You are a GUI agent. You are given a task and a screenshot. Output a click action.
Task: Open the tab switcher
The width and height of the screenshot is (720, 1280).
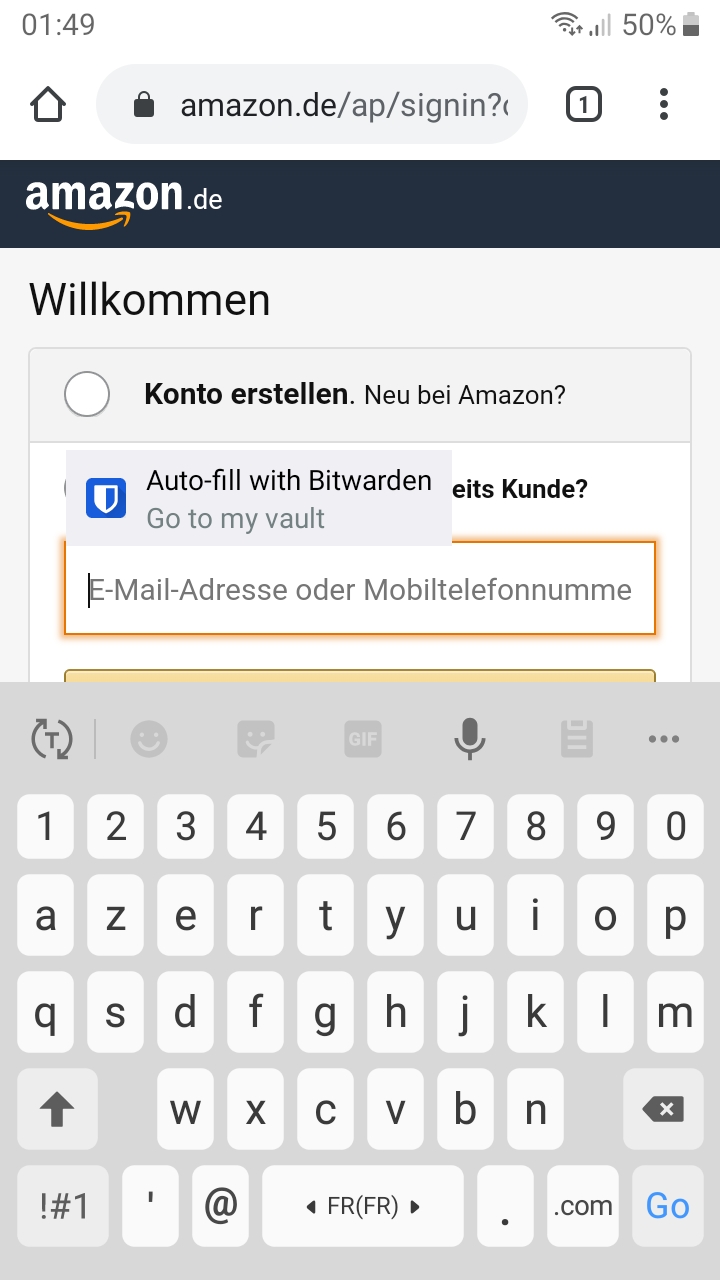(584, 105)
